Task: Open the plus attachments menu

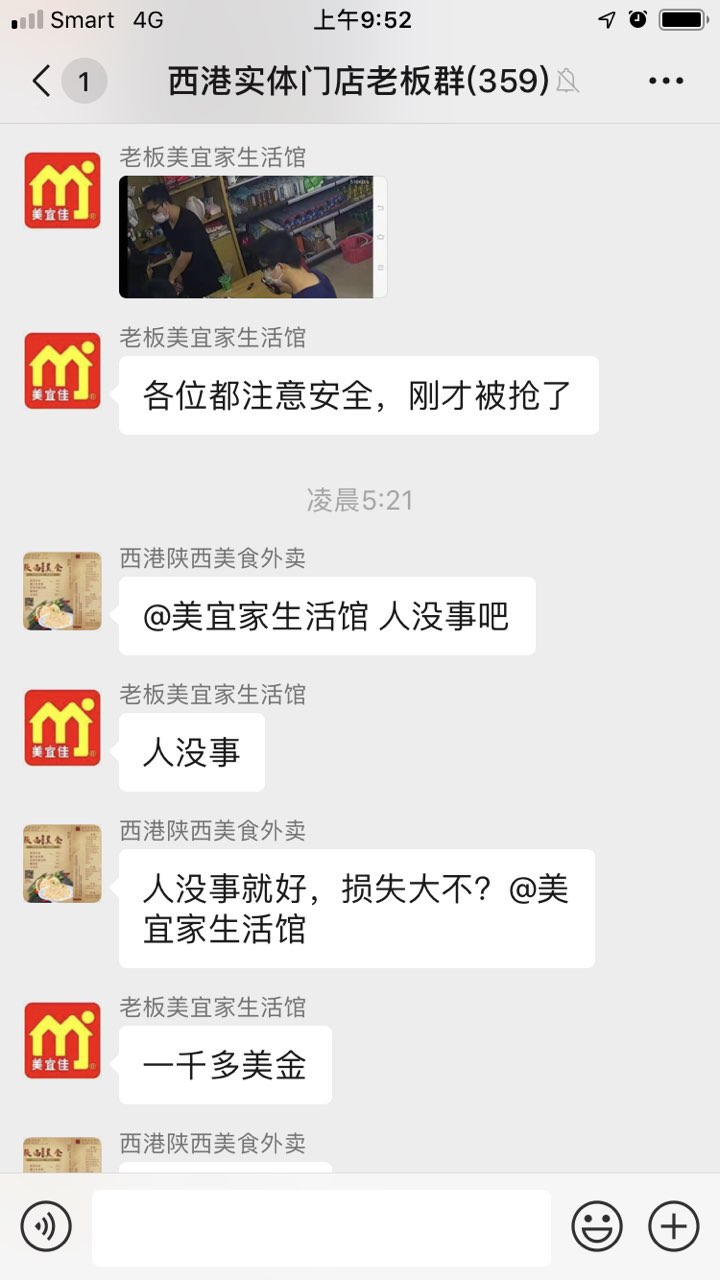Action: tap(674, 1226)
